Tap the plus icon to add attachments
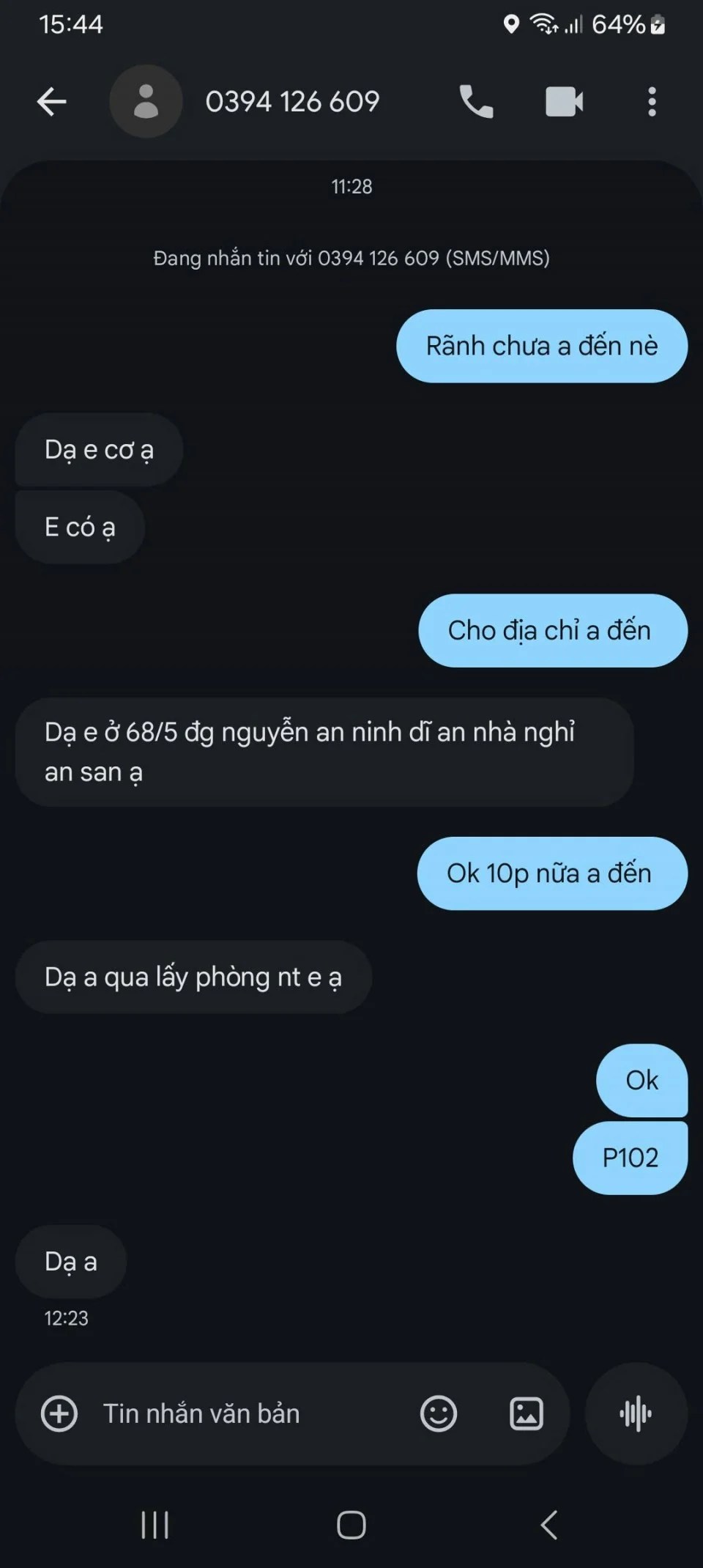This screenshot has width=703, height=1568. click(x=59, y=1413)
